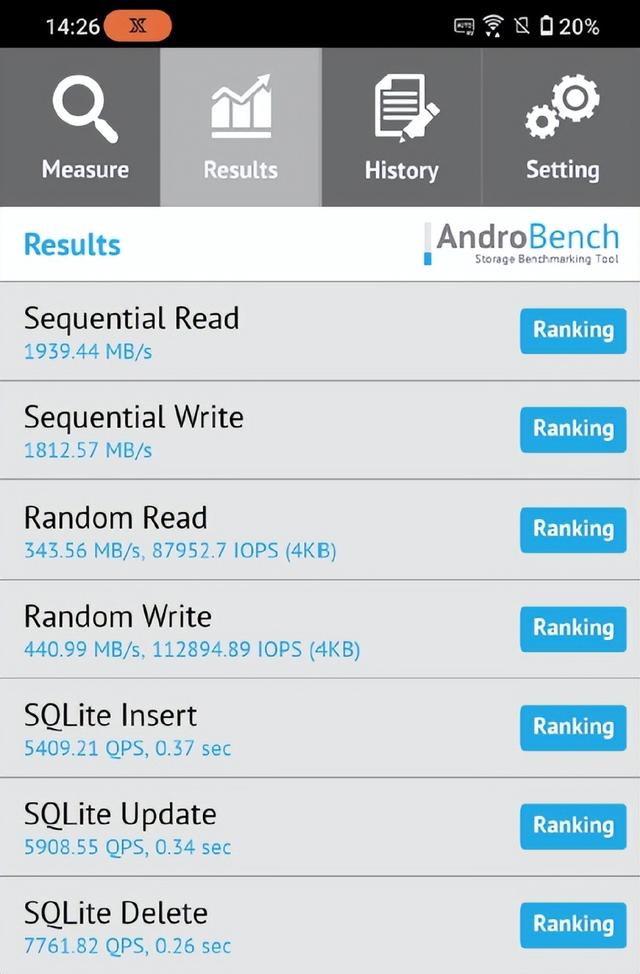The height and width of the screenshot is (974, 640).
Task: Check SQLite Insert ranking
Action: (573, 727)
